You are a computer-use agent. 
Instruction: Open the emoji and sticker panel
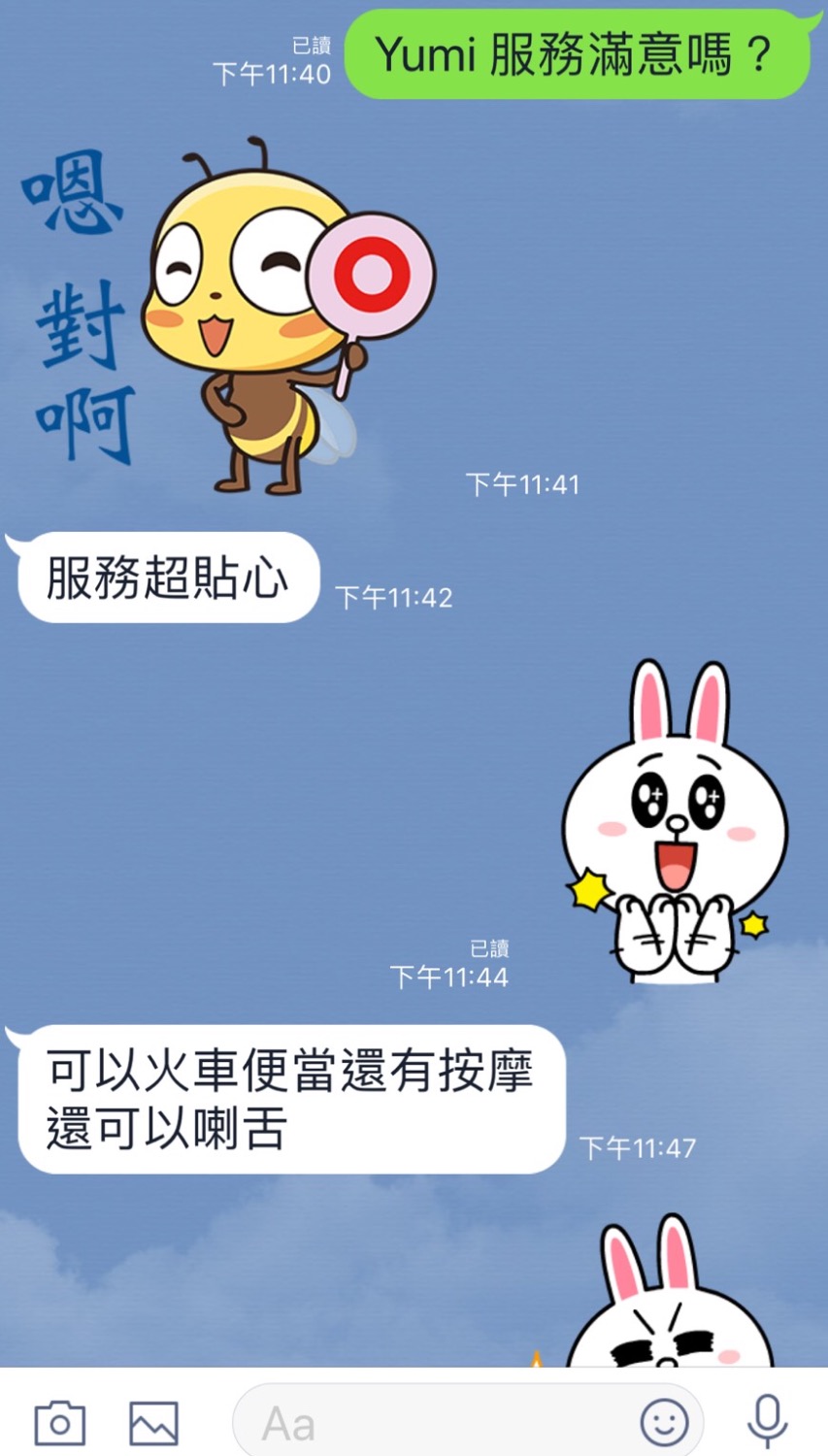[x=665, y=1423]
